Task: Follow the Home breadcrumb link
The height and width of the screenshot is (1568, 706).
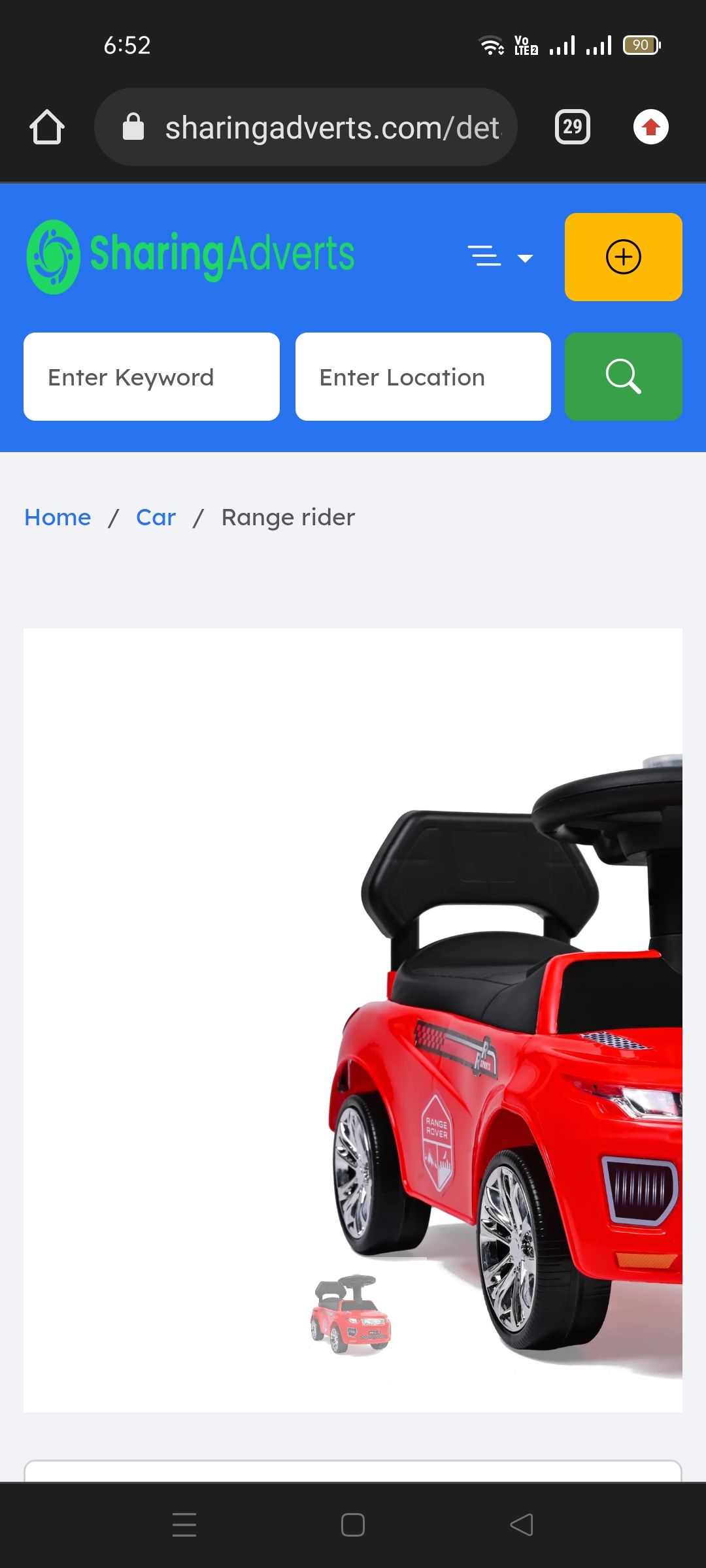Action: 58,517
